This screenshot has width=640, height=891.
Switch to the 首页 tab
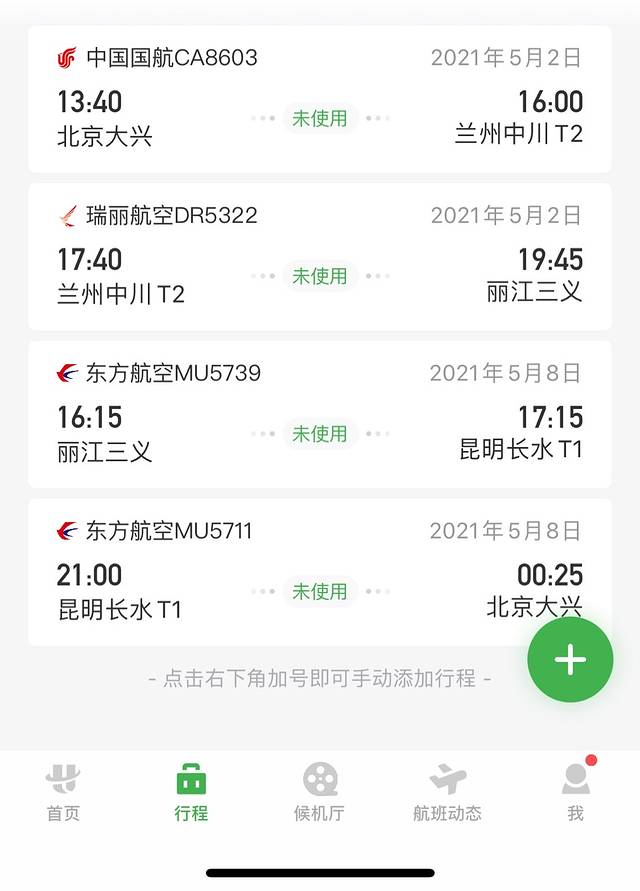[x=63, y=792]
